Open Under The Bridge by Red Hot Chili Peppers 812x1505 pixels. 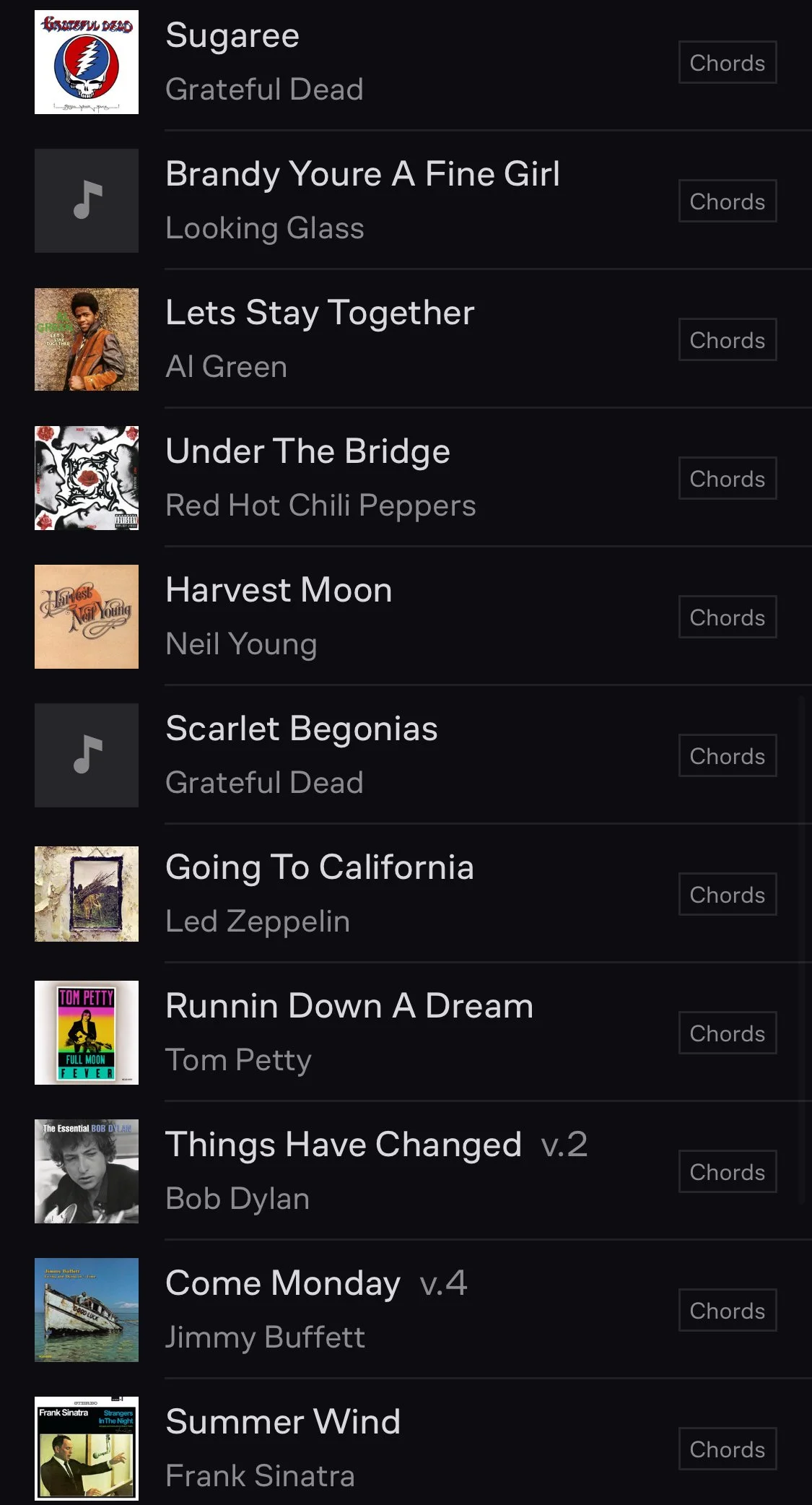pos(406,478)
